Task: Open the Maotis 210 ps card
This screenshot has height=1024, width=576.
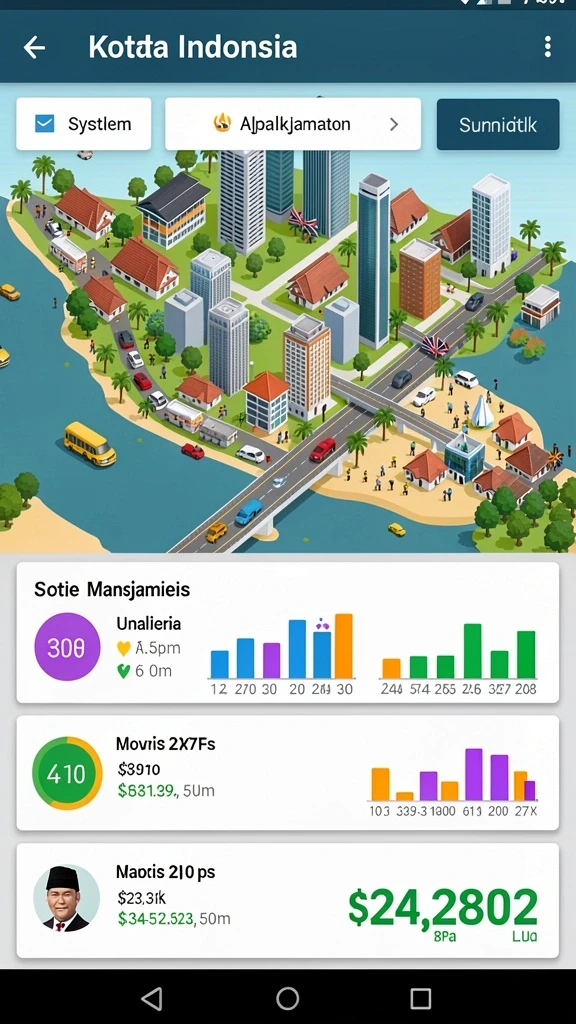Action: [x=287, y=901]
